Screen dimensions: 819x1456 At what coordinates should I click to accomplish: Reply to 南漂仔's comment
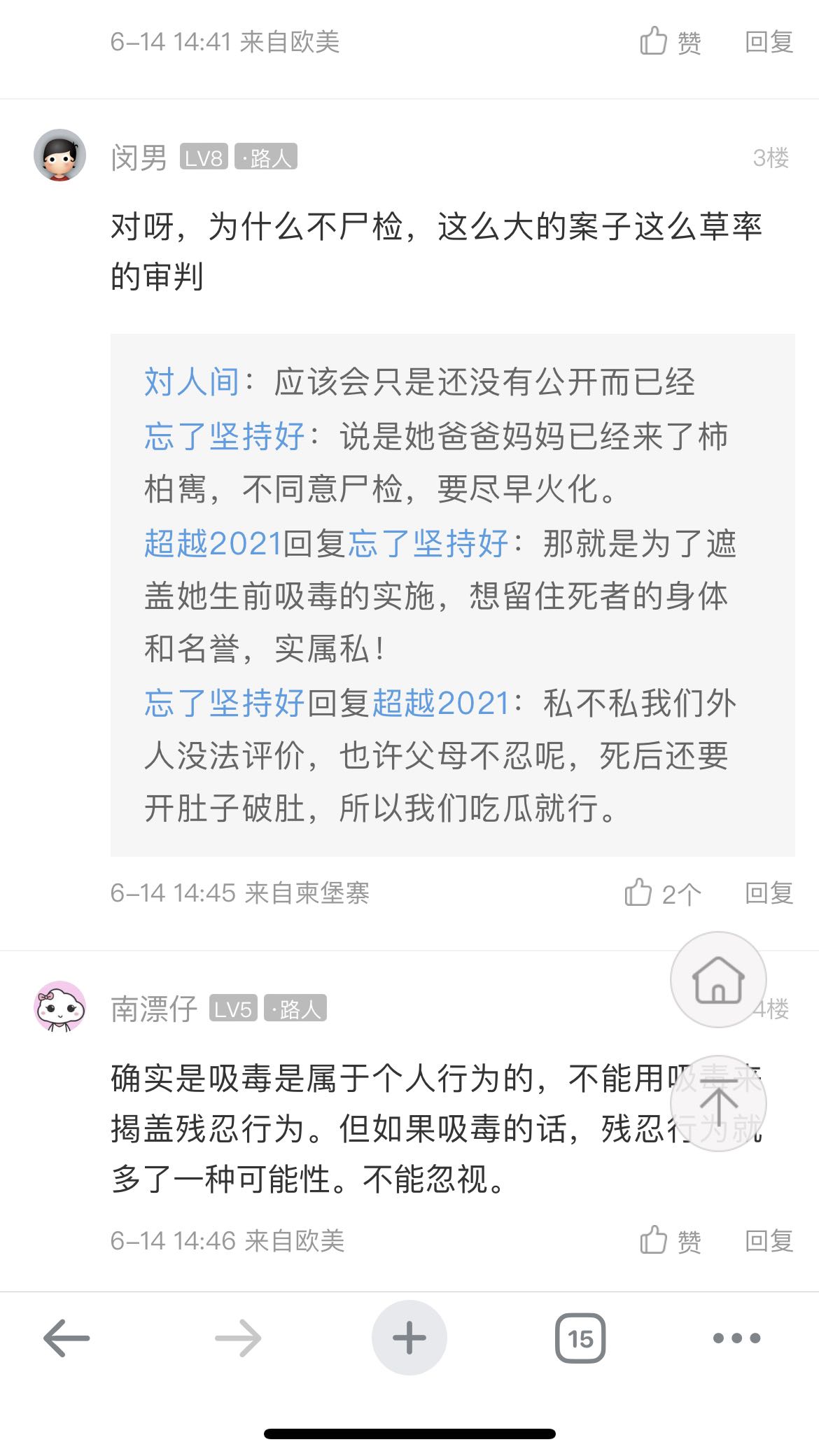(768, 1241)
